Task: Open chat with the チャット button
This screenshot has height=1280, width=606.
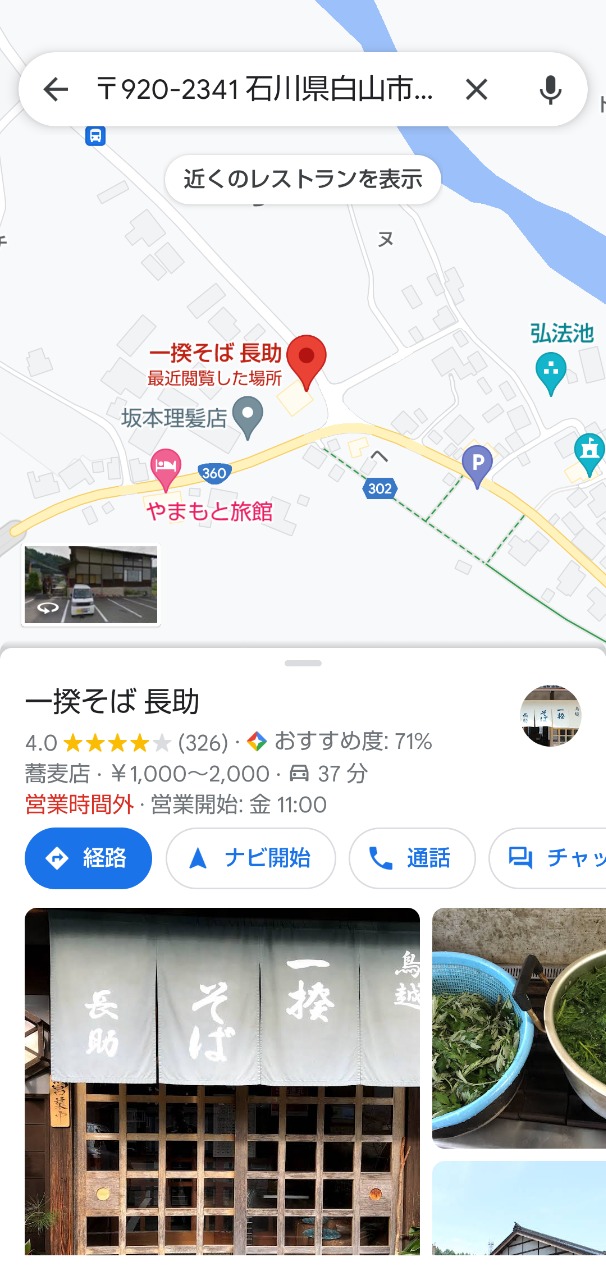Action: (x=550, y=858)
